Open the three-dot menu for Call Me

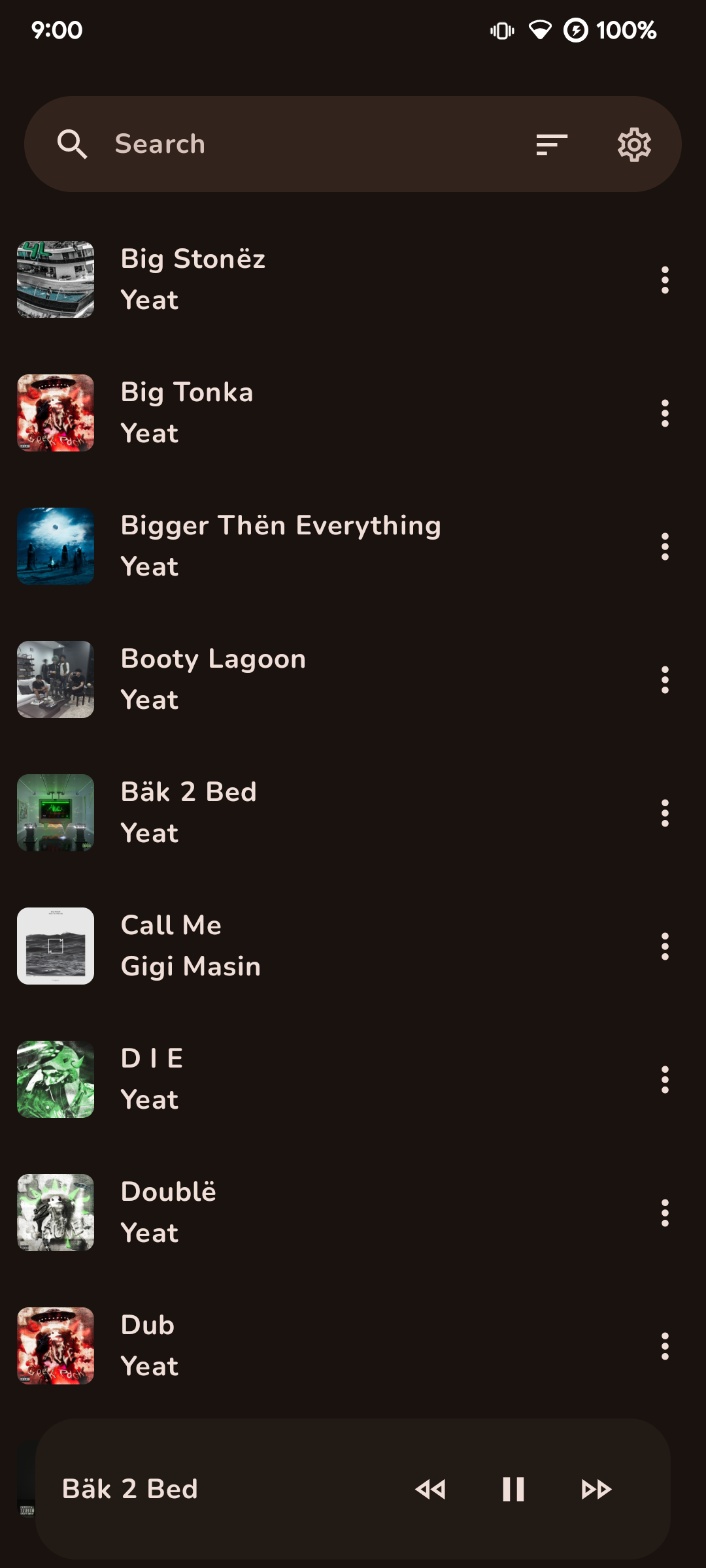pos(665,946)
